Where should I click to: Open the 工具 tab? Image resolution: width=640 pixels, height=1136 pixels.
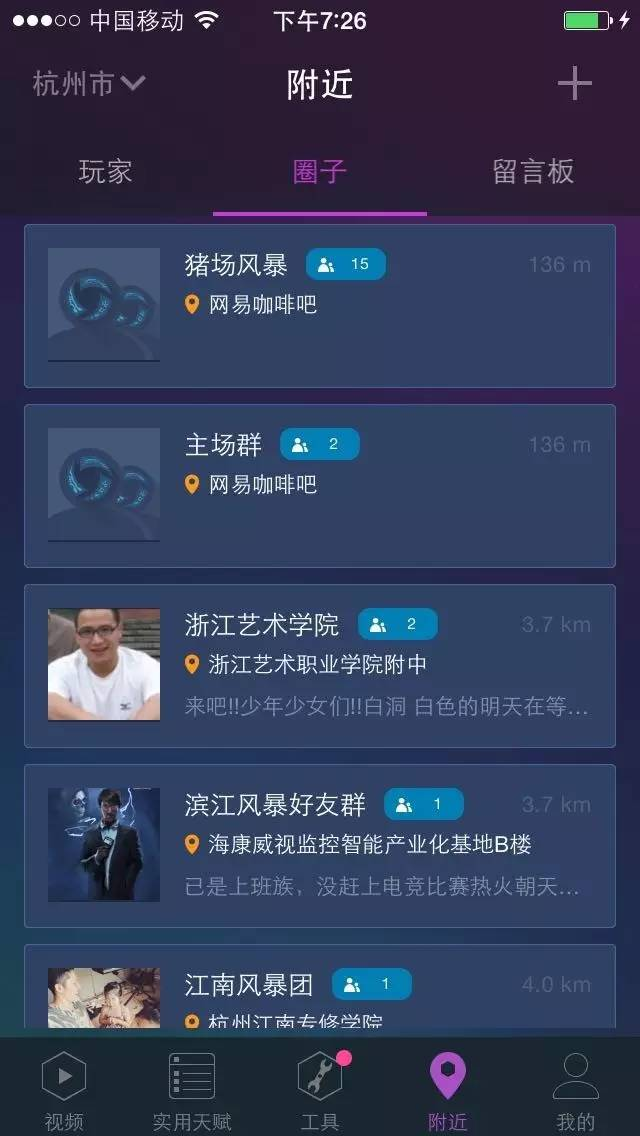(320, 1090)
